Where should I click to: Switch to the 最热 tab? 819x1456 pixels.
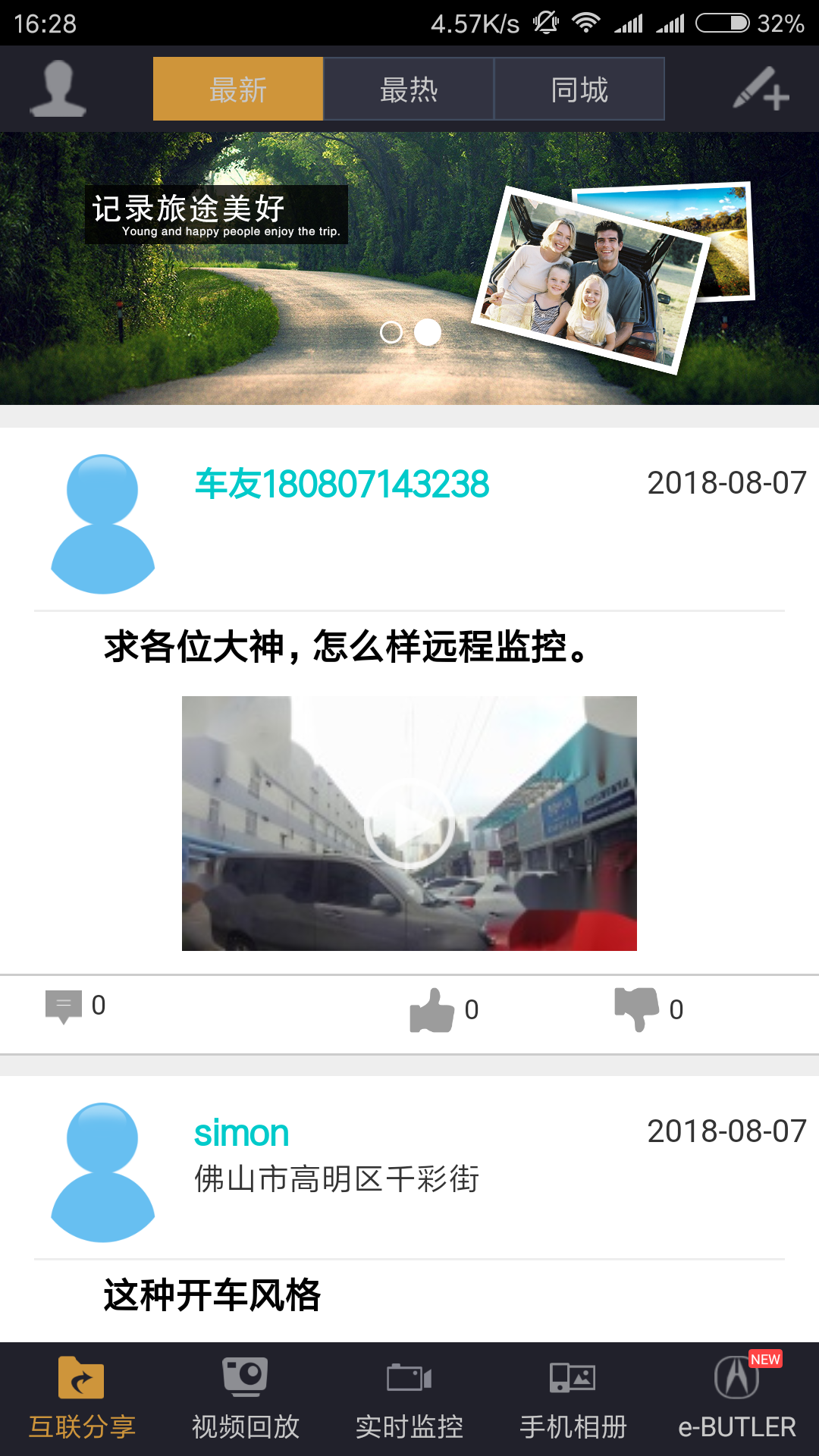(x=409, y=89)
